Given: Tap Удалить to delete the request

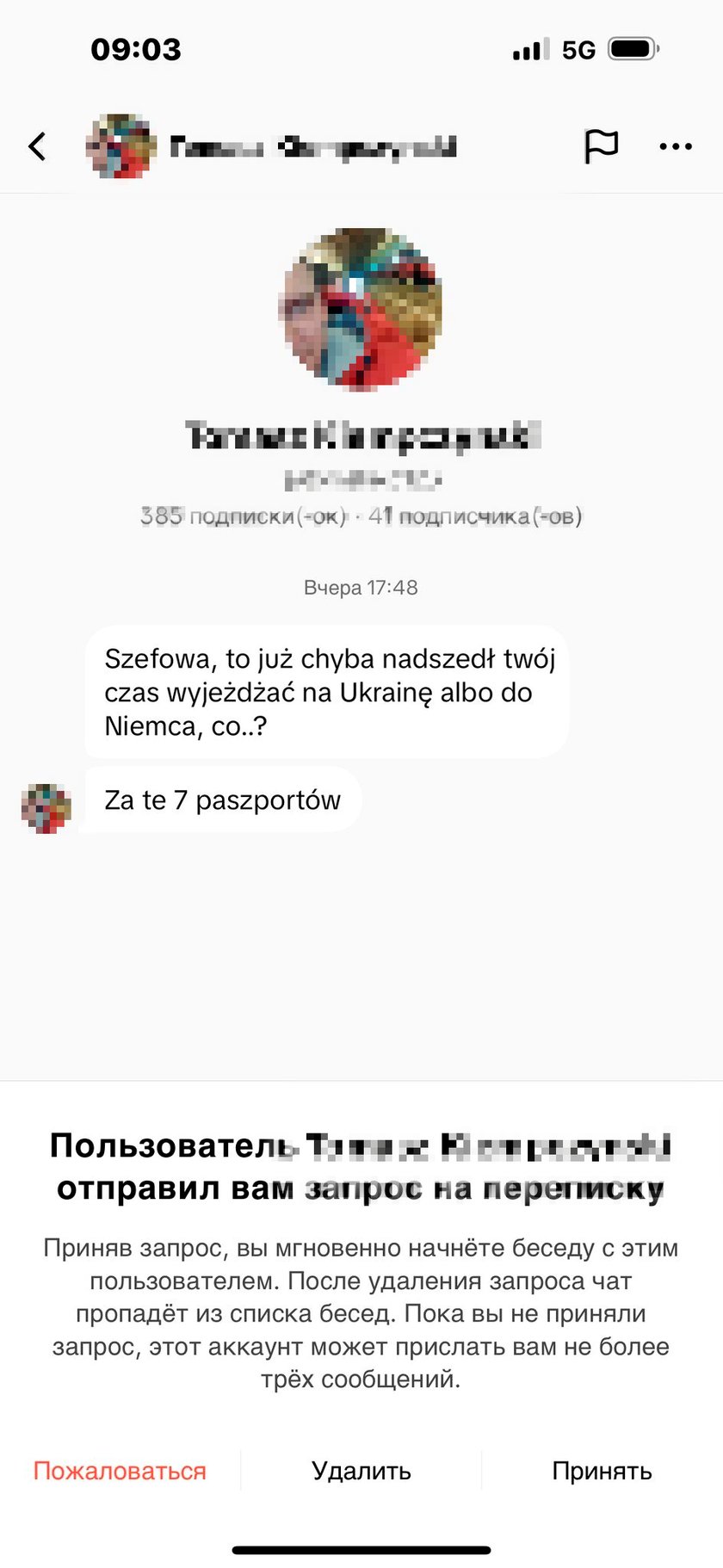Looking at the screenshot, I should pos(361,1471).
